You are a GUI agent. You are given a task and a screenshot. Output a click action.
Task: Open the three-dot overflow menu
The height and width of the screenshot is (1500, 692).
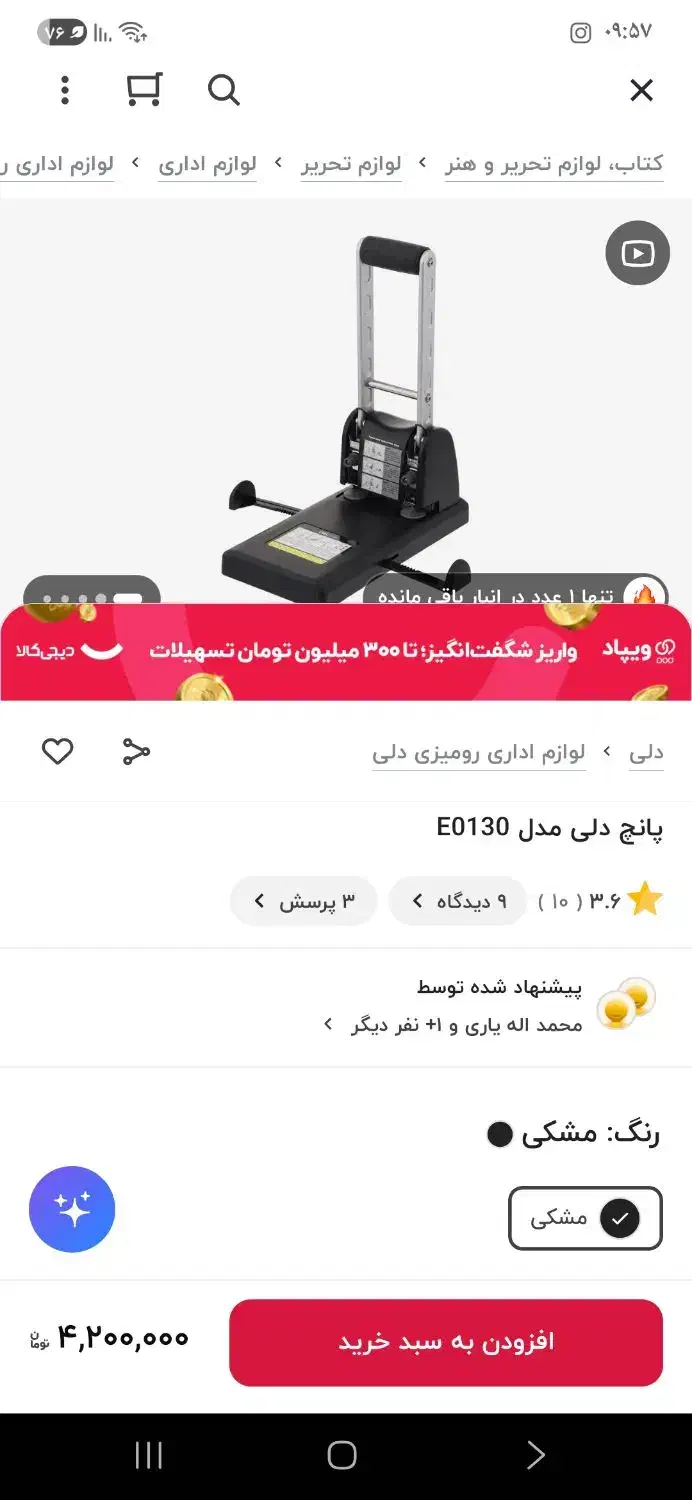pyautogui.click(x=65, y=90)
